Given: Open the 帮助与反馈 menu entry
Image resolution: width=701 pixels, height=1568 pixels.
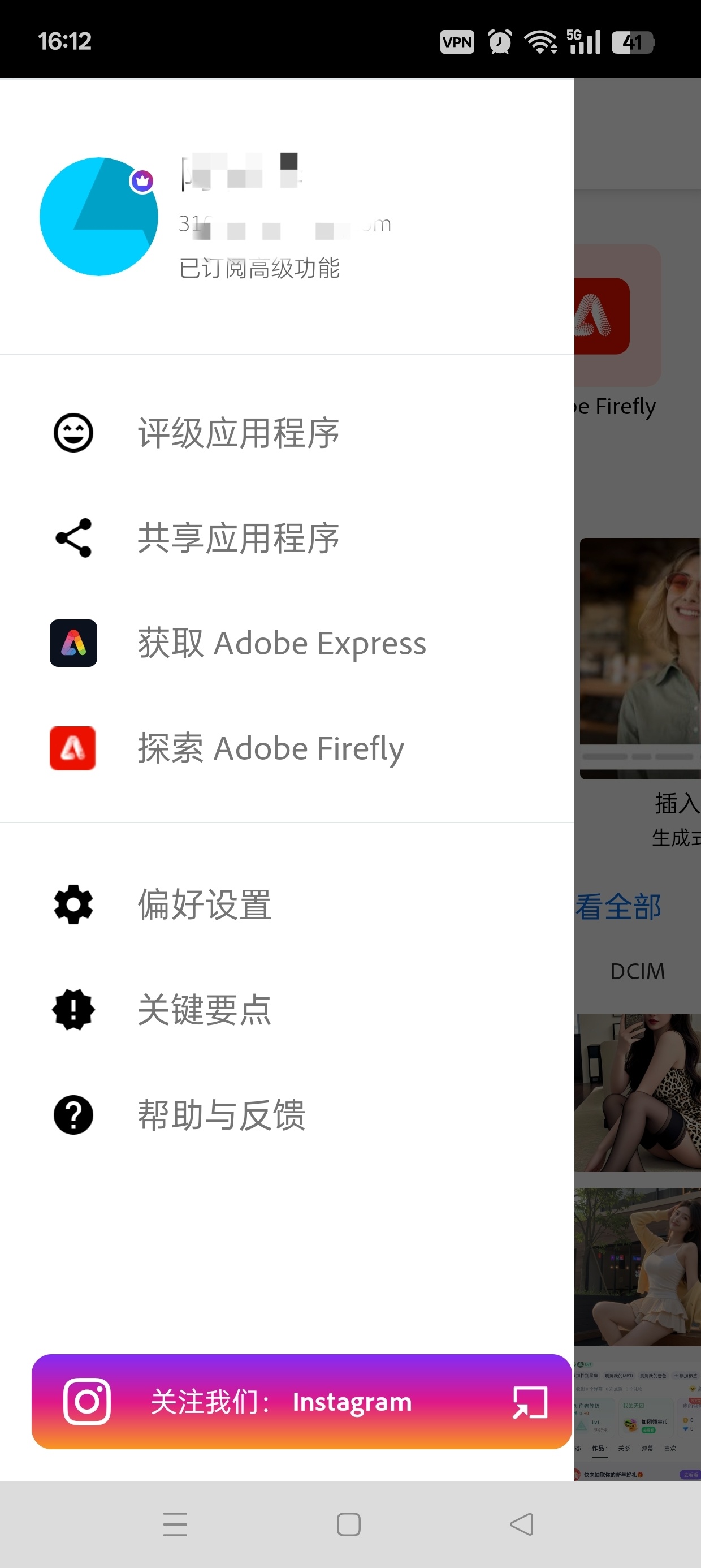Looking at the screenshot, I should click(222, 1114).
